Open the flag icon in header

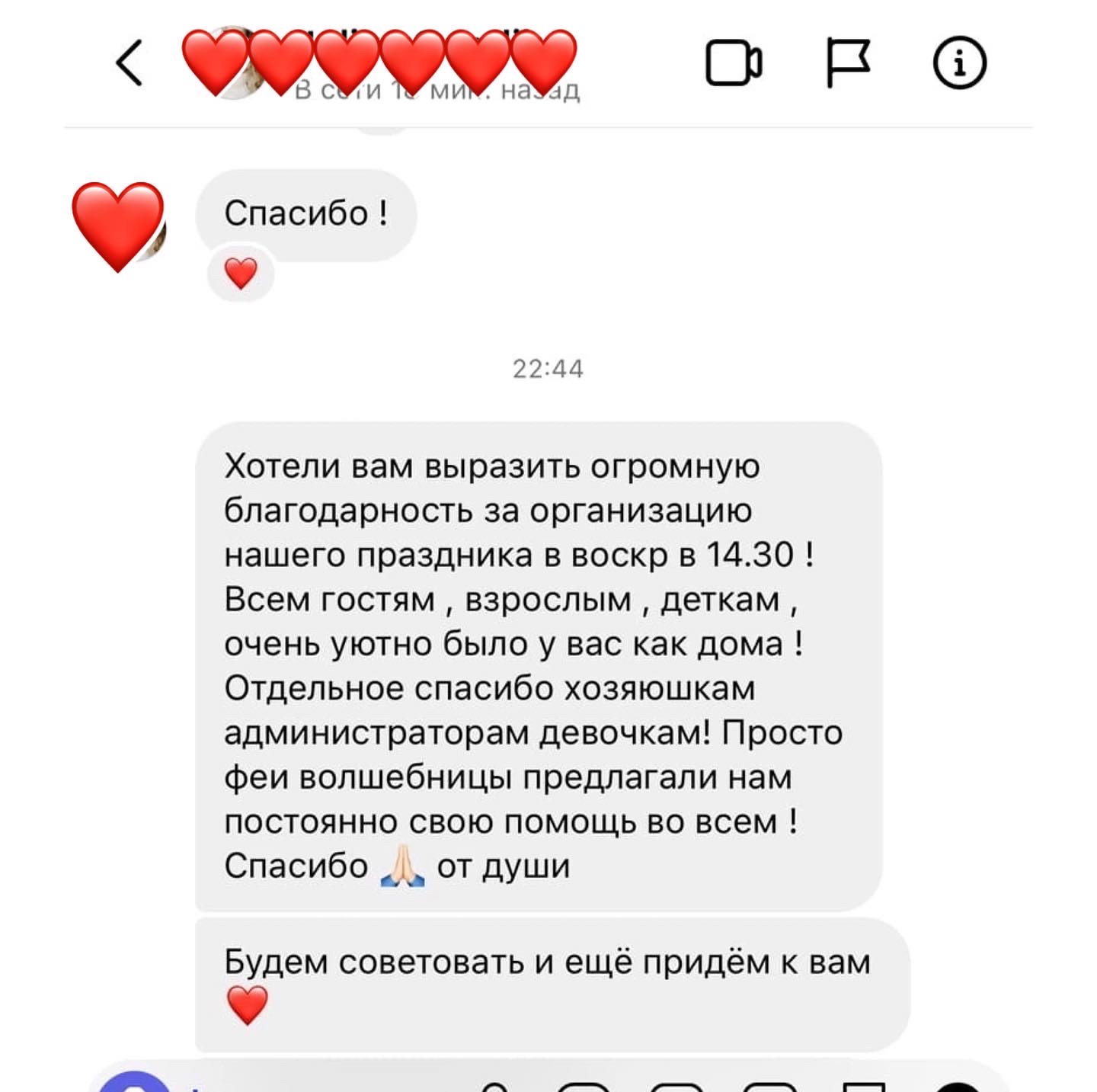pyautogui.click(x=847, y=63)
